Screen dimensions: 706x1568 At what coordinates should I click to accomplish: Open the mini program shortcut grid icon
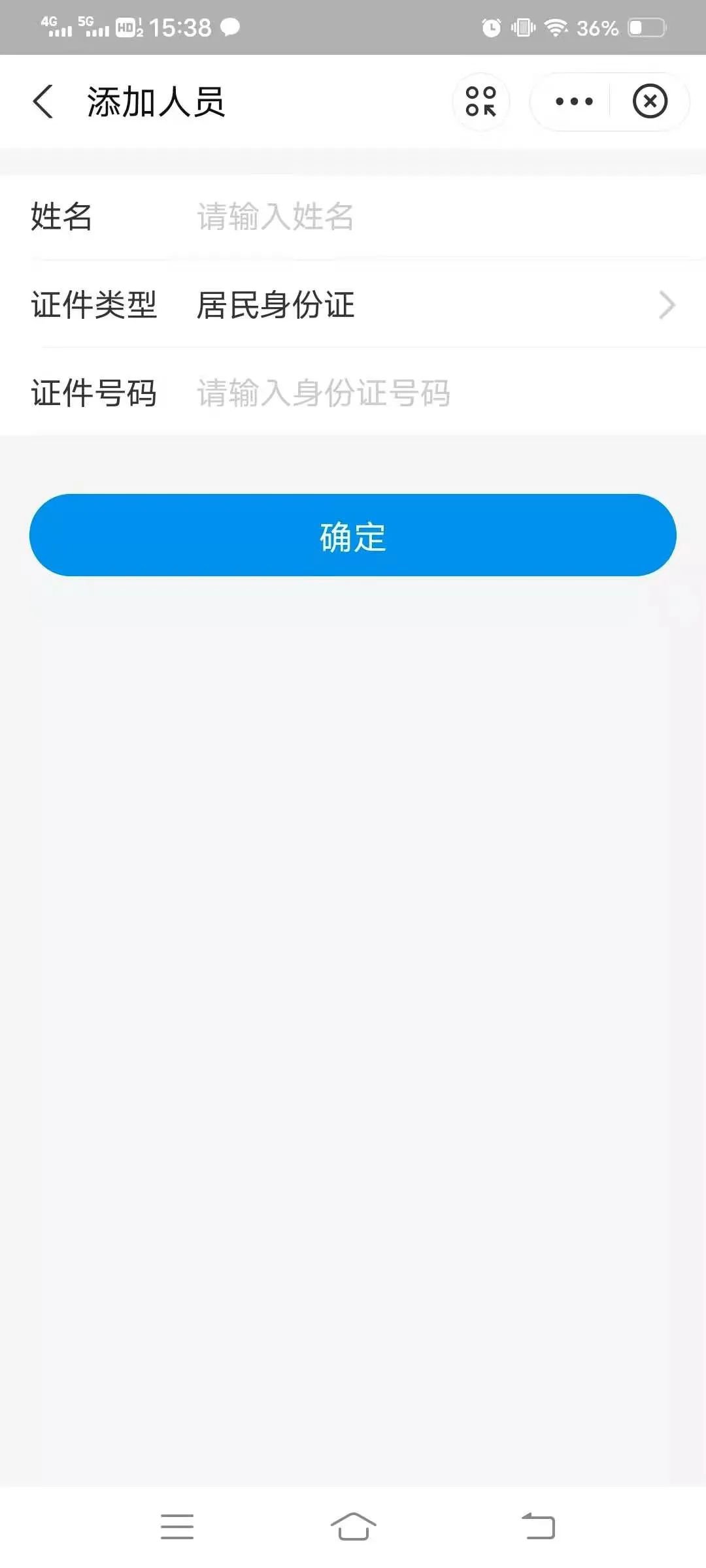coord(481,102)
